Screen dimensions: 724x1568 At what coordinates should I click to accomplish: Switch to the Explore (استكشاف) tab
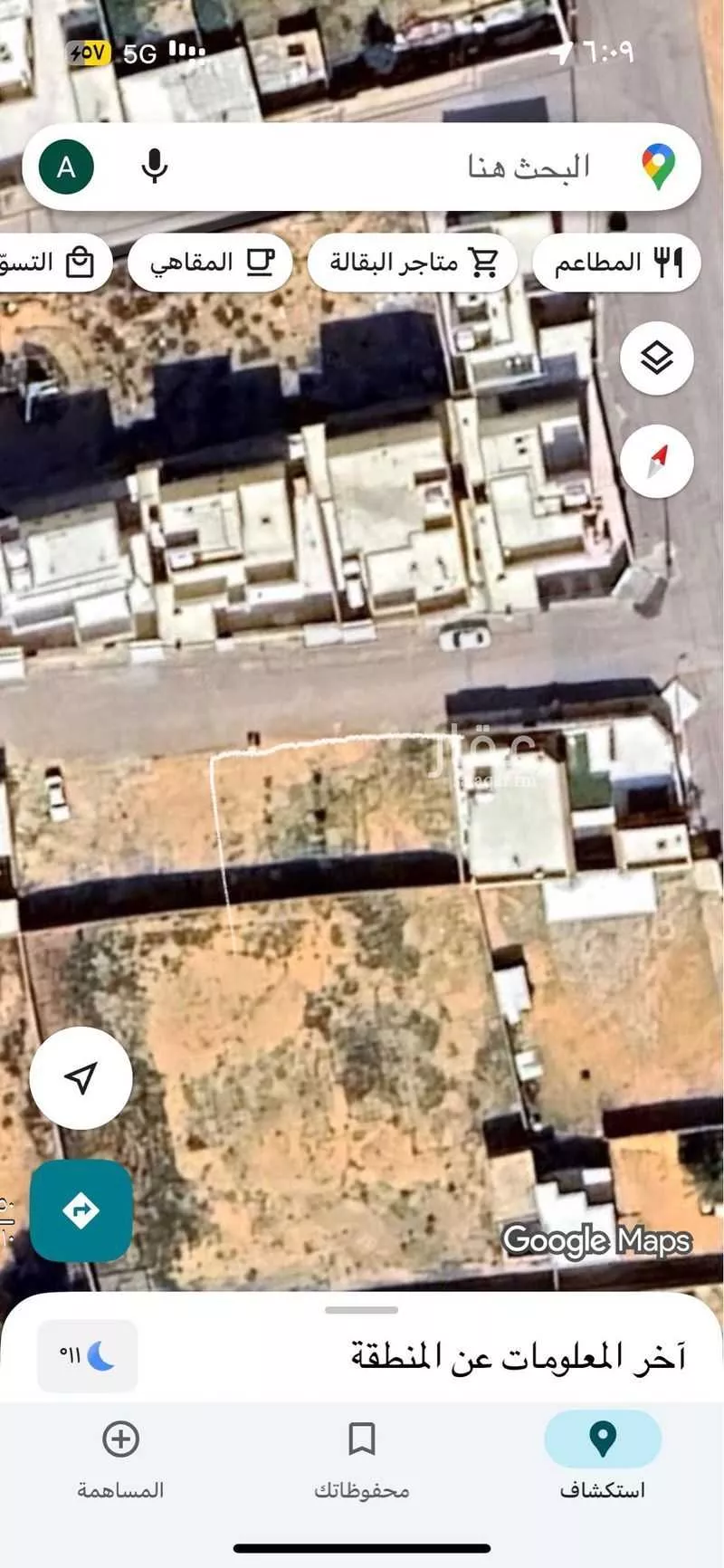coord(603,1458)
